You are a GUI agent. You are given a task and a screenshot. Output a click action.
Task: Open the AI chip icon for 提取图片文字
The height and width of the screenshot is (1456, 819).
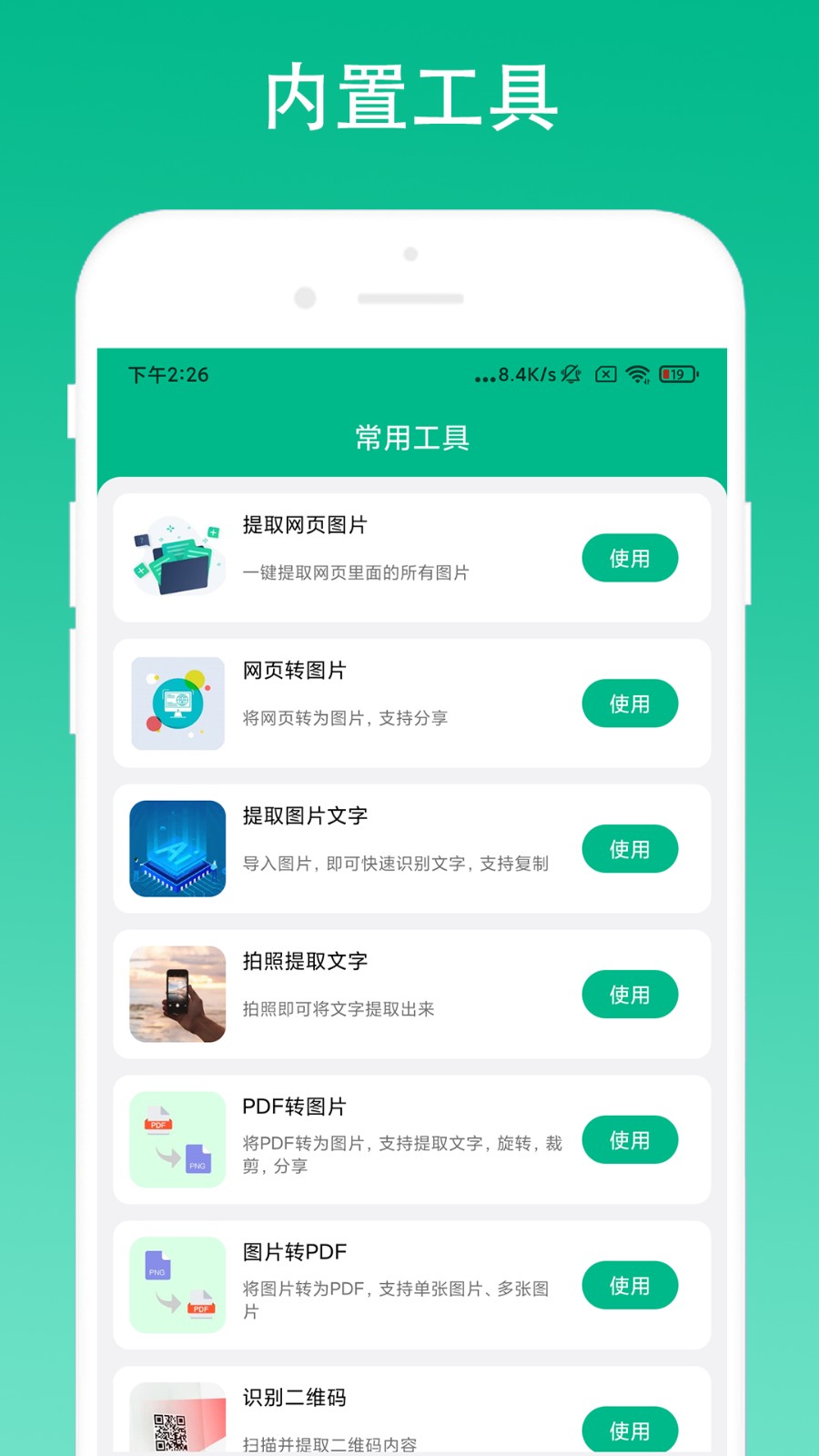[x=177, y=848]
